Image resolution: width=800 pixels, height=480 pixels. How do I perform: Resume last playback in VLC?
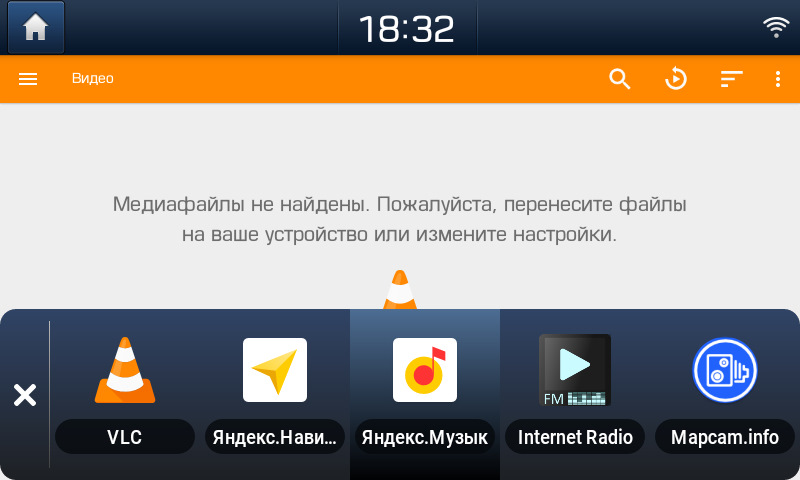(676, 79)
